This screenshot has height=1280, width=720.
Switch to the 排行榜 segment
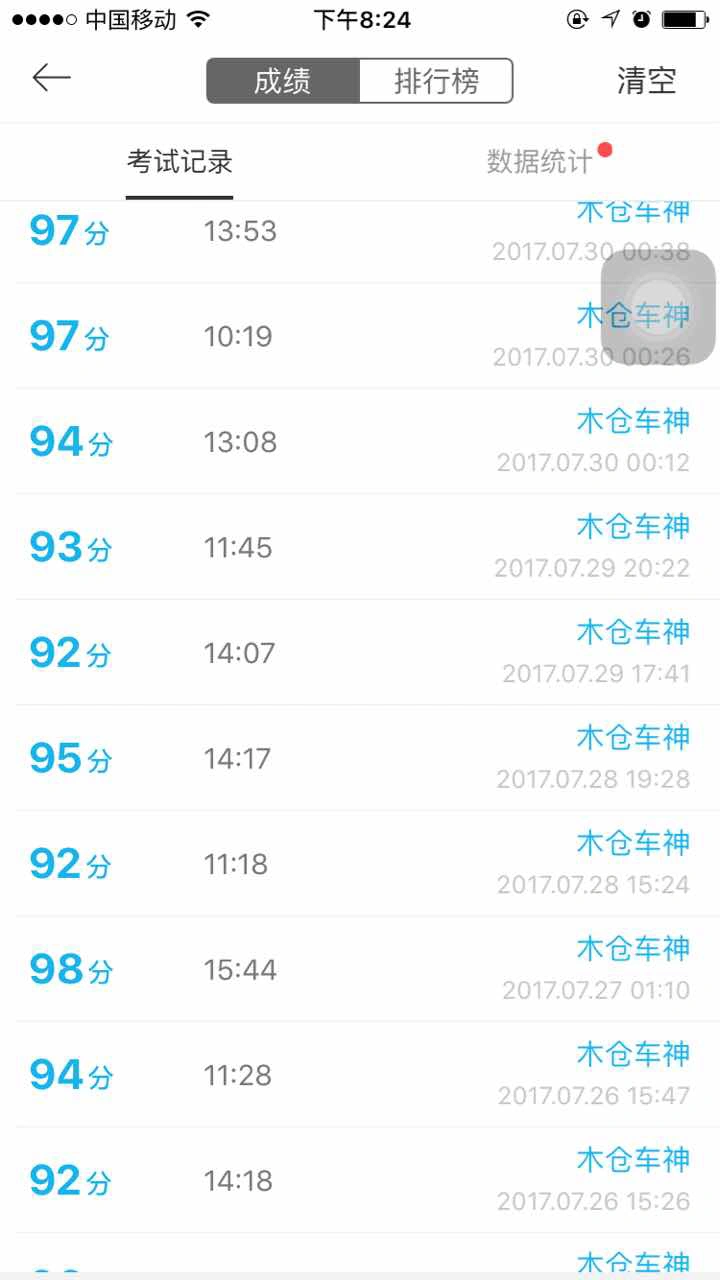coord(436,81)
